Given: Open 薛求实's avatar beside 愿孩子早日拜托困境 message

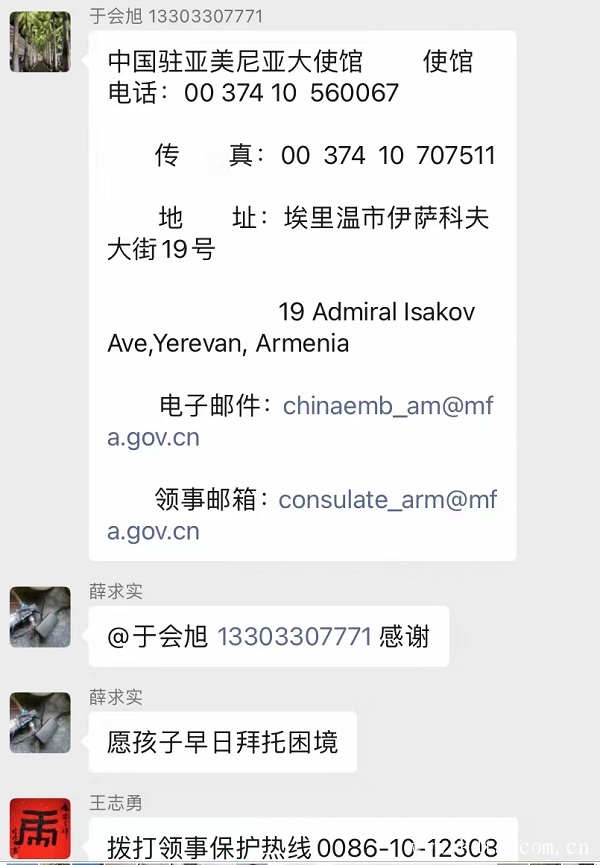Looking at the screenshot, I should [x=40, y=722].
